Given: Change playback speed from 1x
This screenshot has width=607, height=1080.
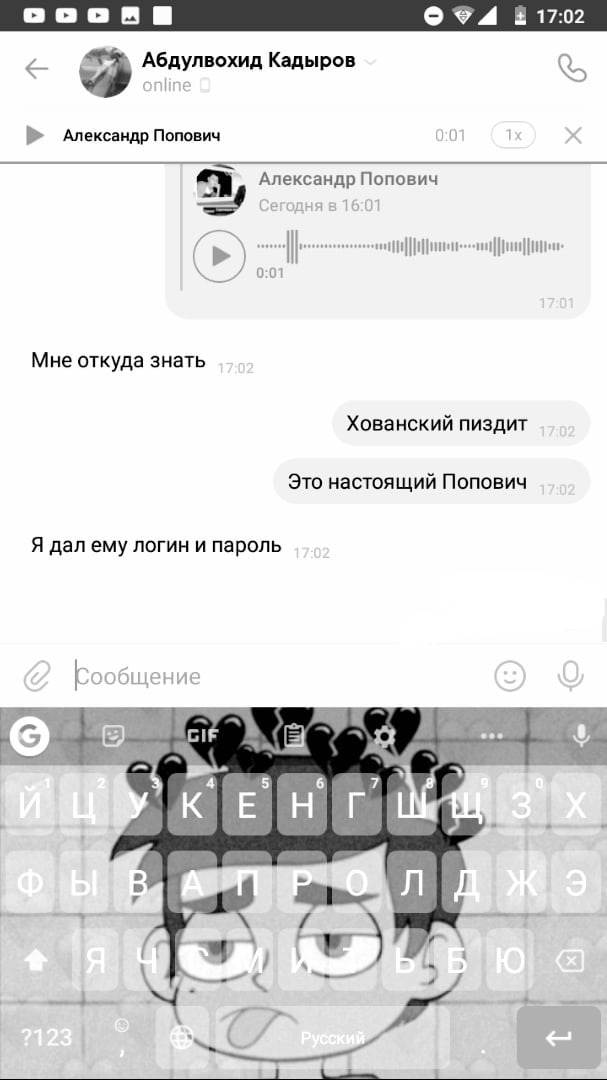Looking at the screenshot, I should pos(513,135).
